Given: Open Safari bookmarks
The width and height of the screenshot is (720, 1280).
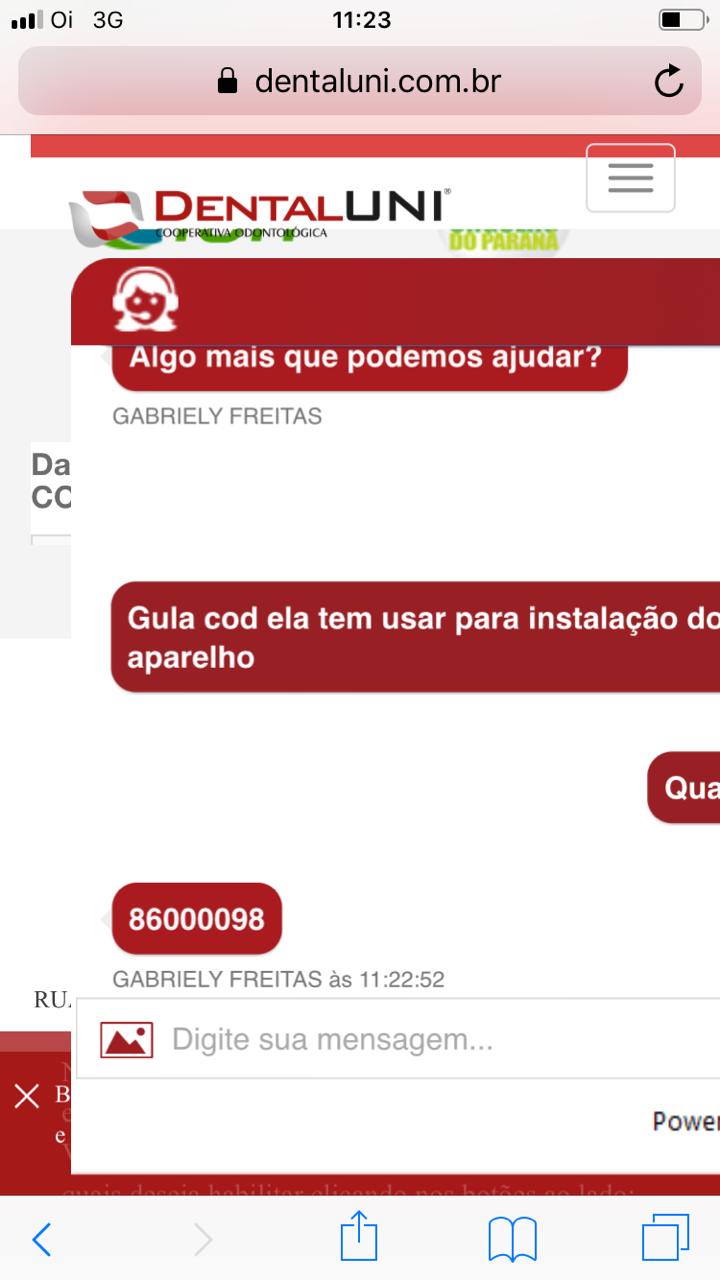Looking at the screenshot, I should (x=512, y=1240).
